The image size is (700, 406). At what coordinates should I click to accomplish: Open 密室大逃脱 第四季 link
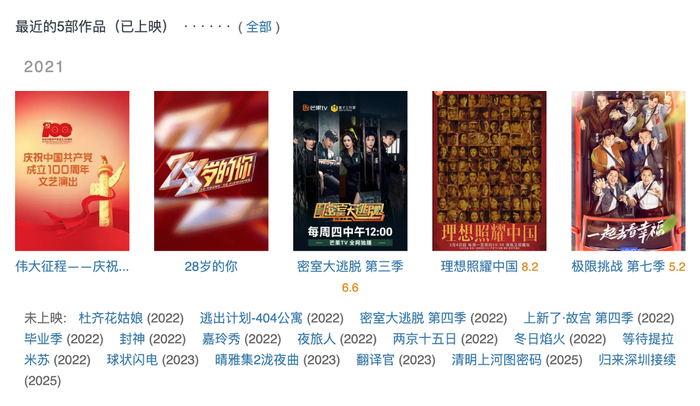[x=413, y=318]
